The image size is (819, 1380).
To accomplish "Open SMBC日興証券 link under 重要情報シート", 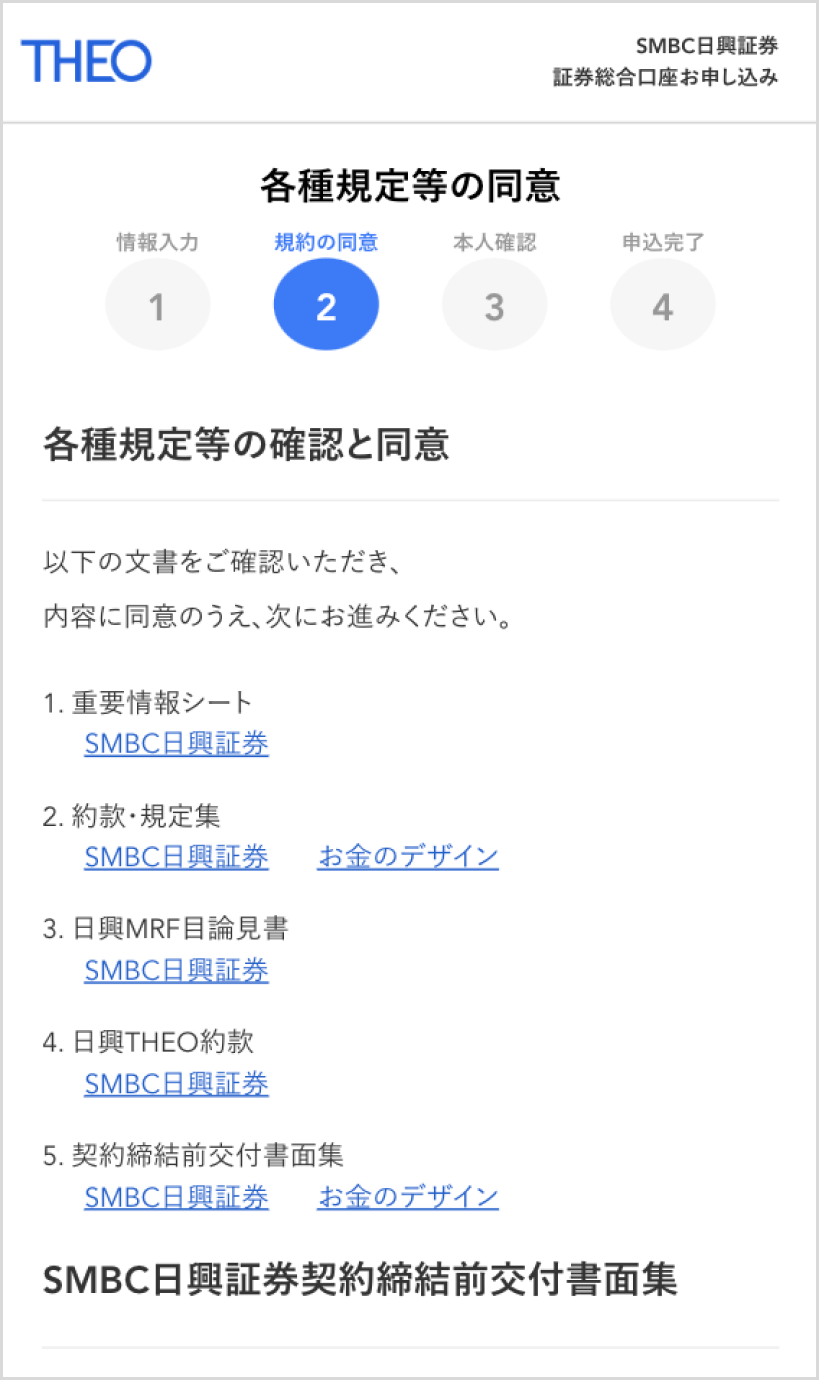I will pyautogui.click(x=176, y=744).
